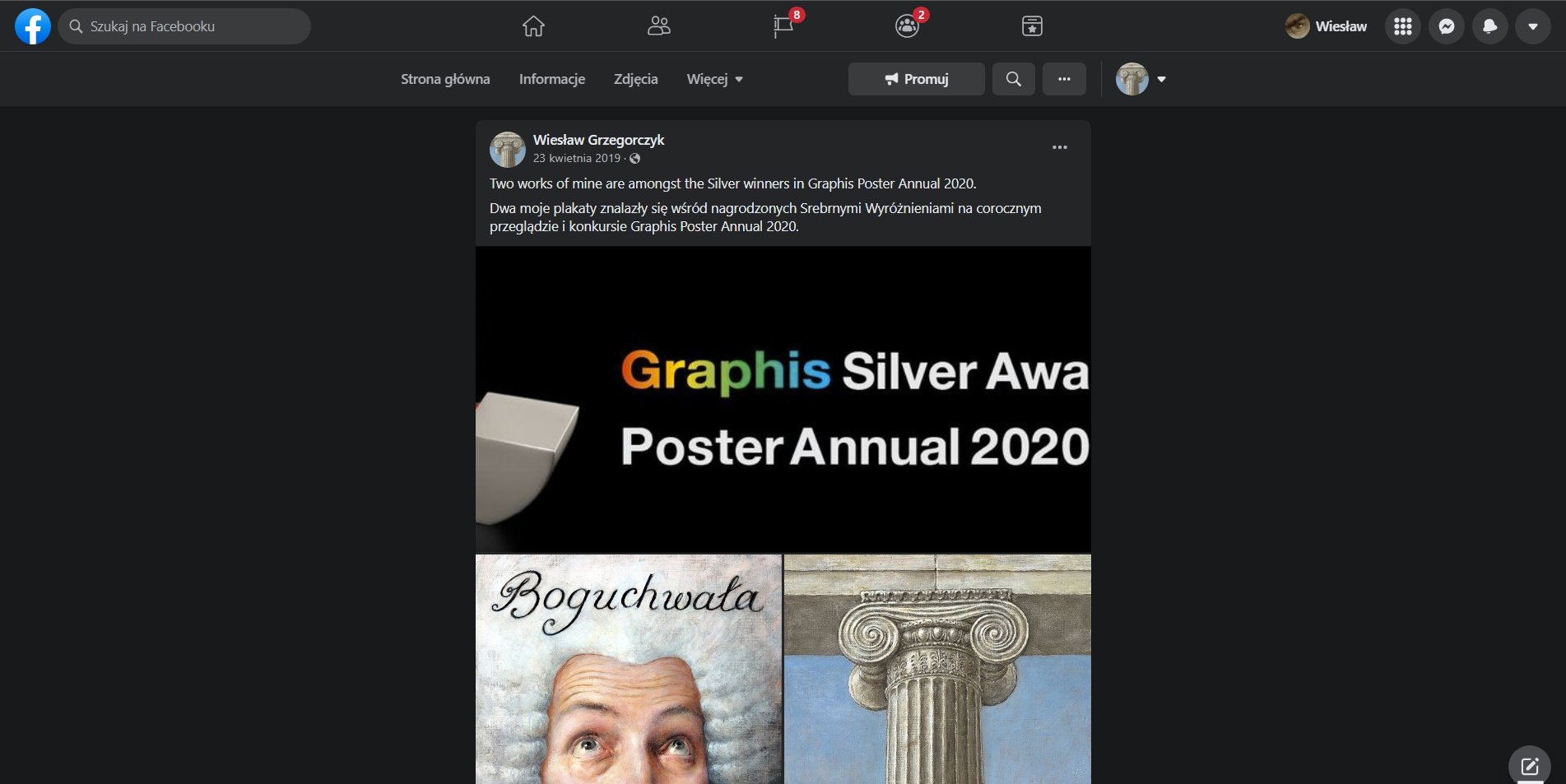Open the notifications bell
Screen dimensions: 1566x784
coord(1489,26)
